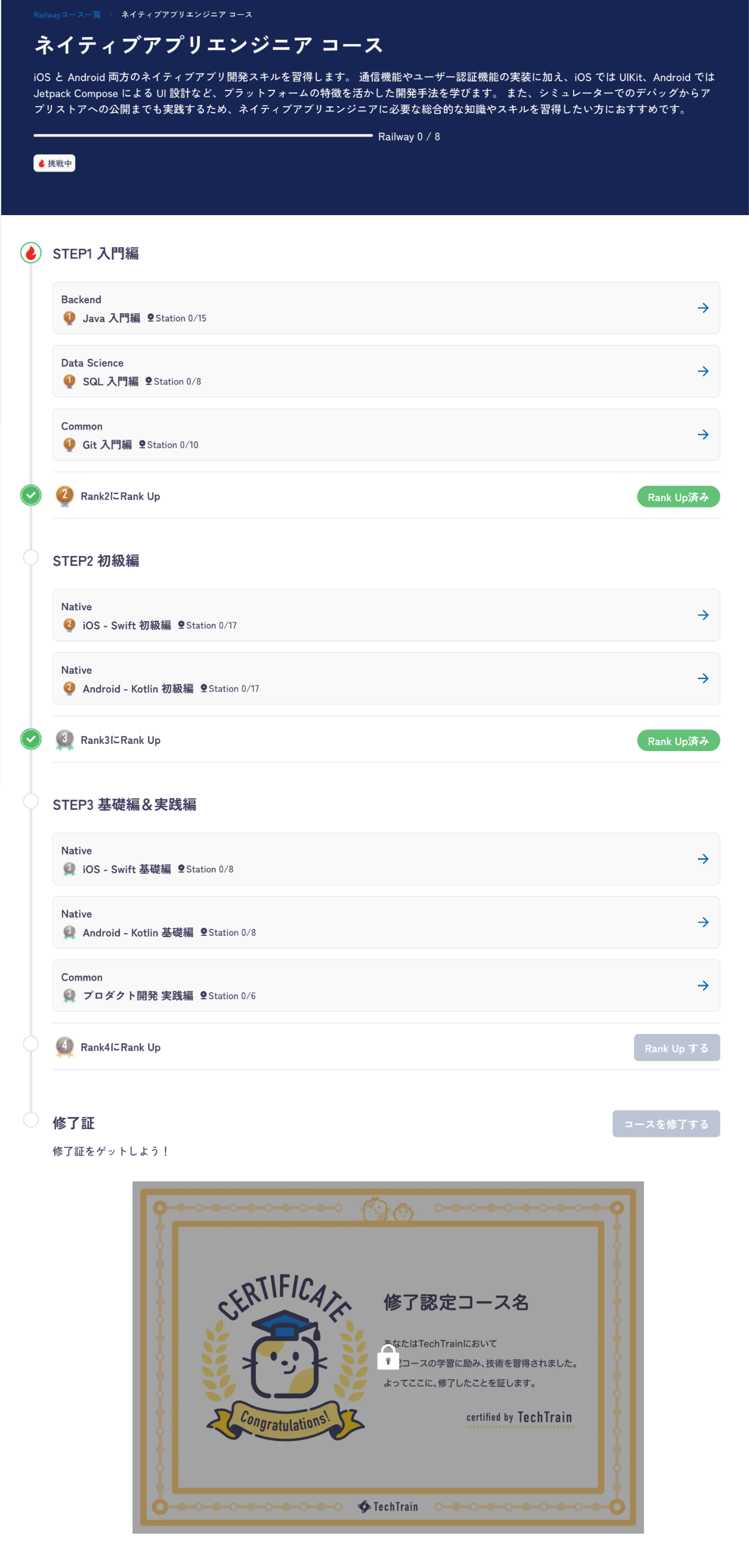Image resolution: width=749 pixels, height=1568 pixels.
Task: Open iOS - Swift 基礎編 course
Action: tap(386, 859)
